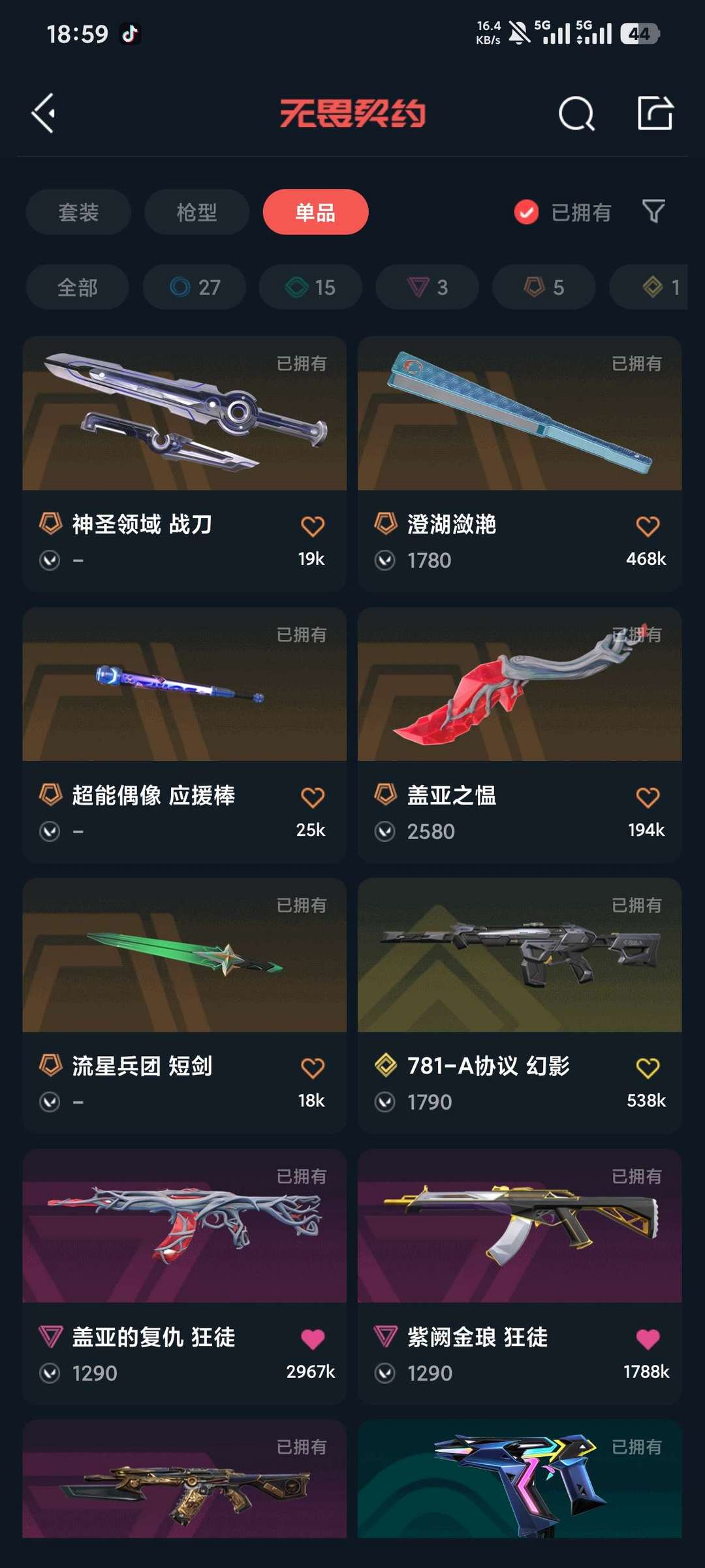Favorite the 盖亚之愠 skin
705x1568 pixels.
tap(648, 797)
